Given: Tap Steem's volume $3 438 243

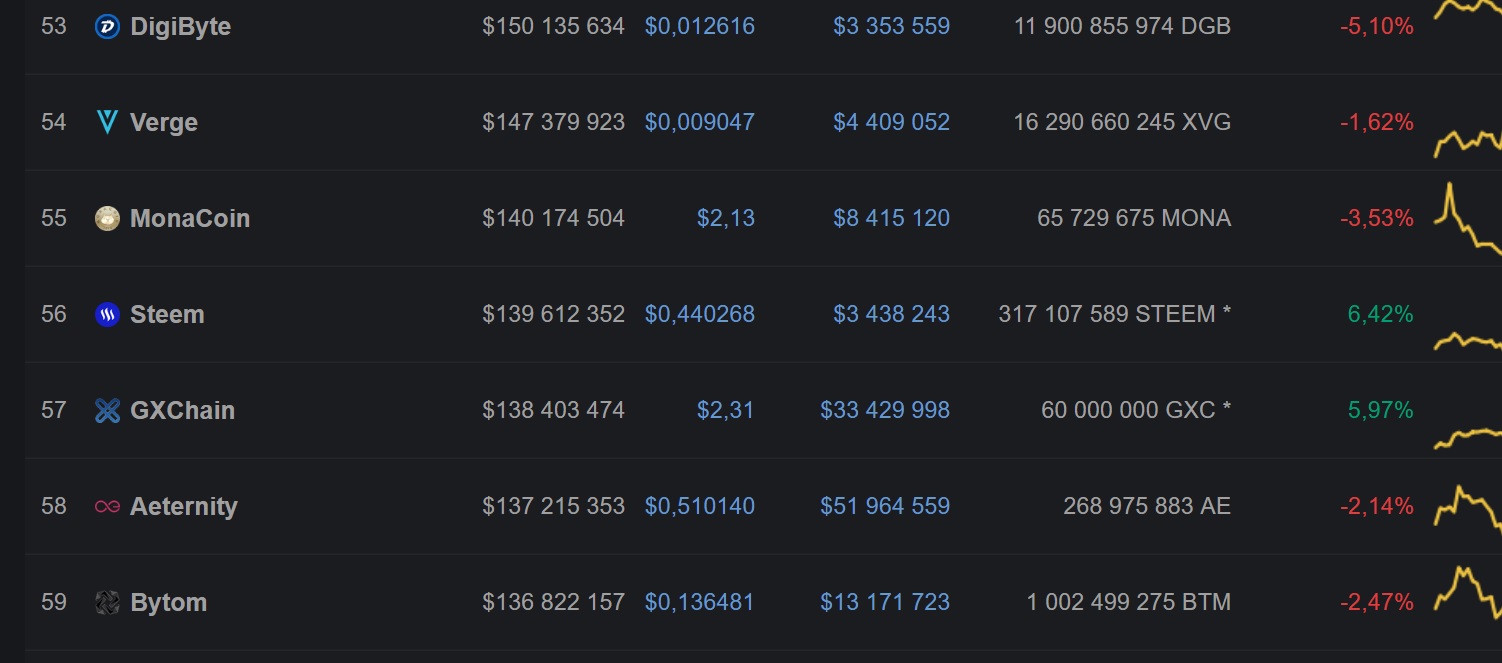Looking at the screenshot, I should click(x=891, y=314).
